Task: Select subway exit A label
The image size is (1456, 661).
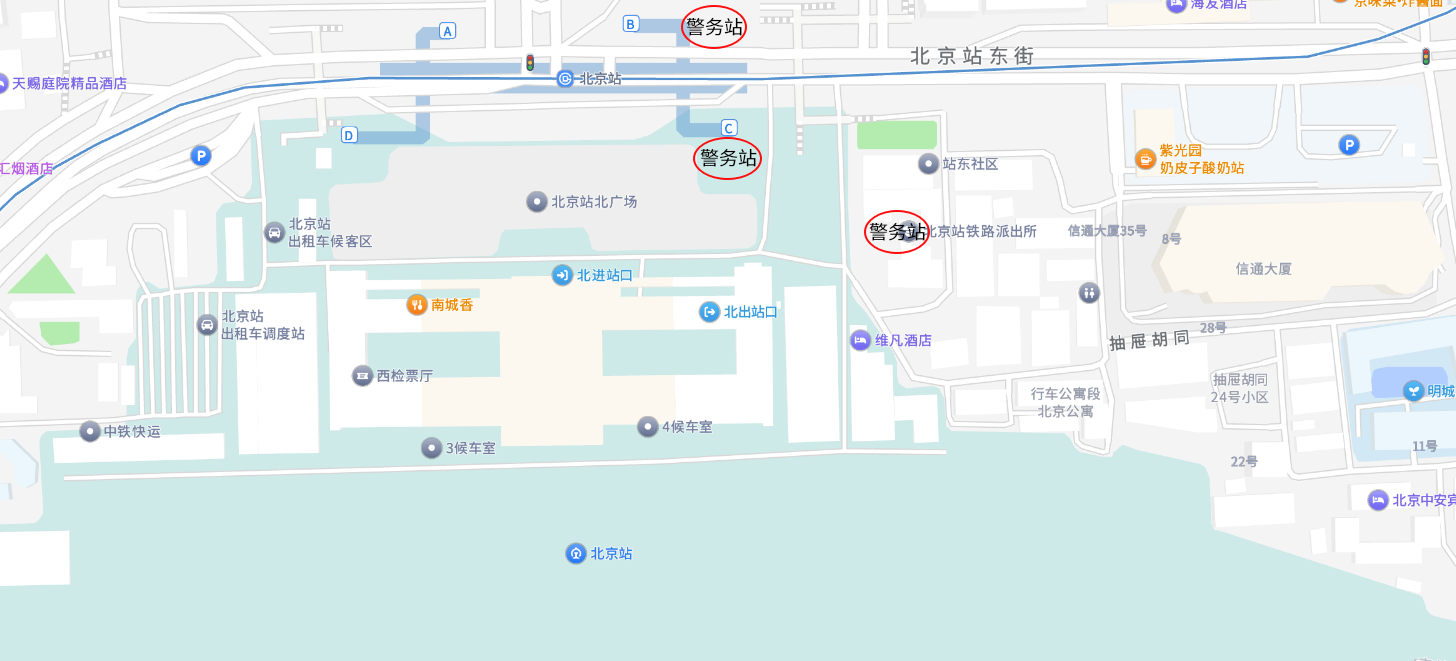Action: (x=447, y=31)
